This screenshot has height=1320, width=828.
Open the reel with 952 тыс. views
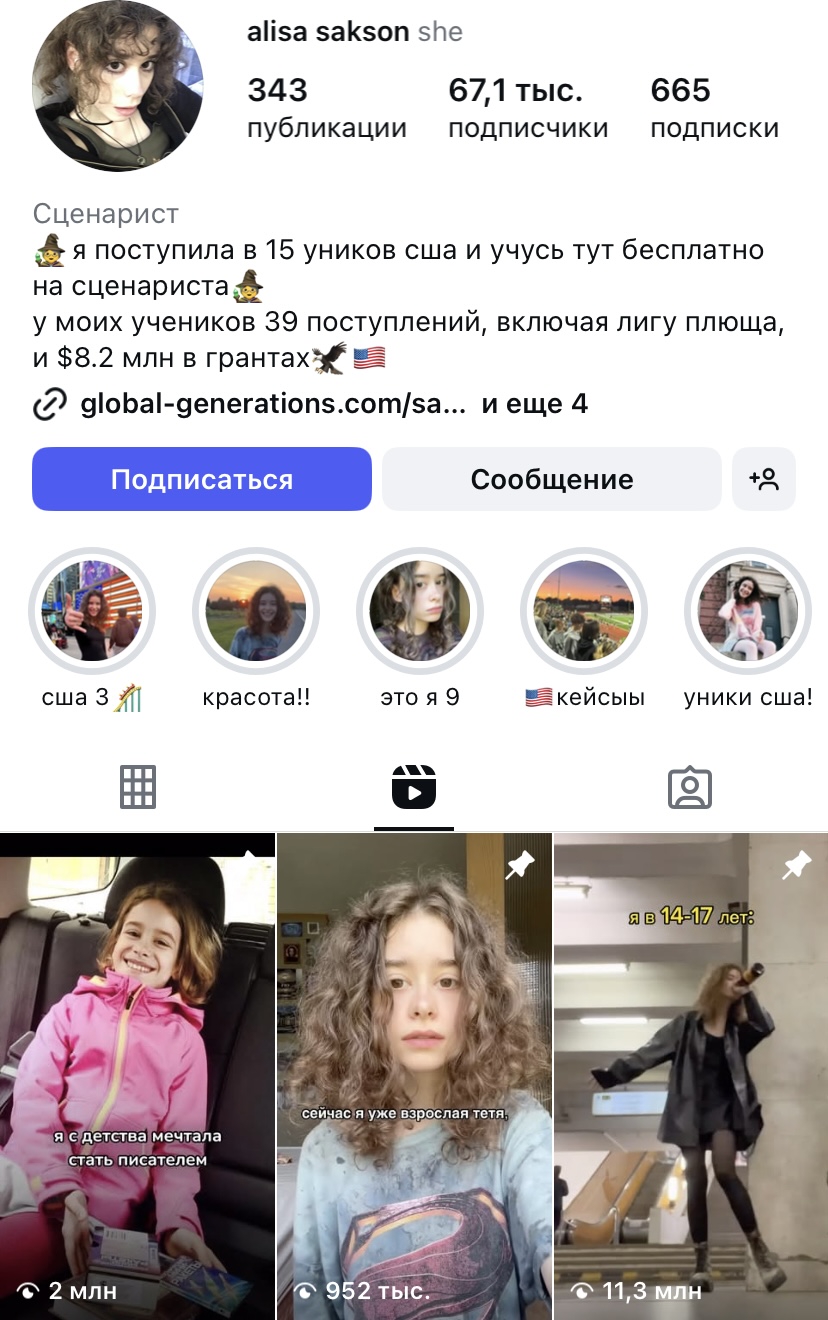(414, 1075)
